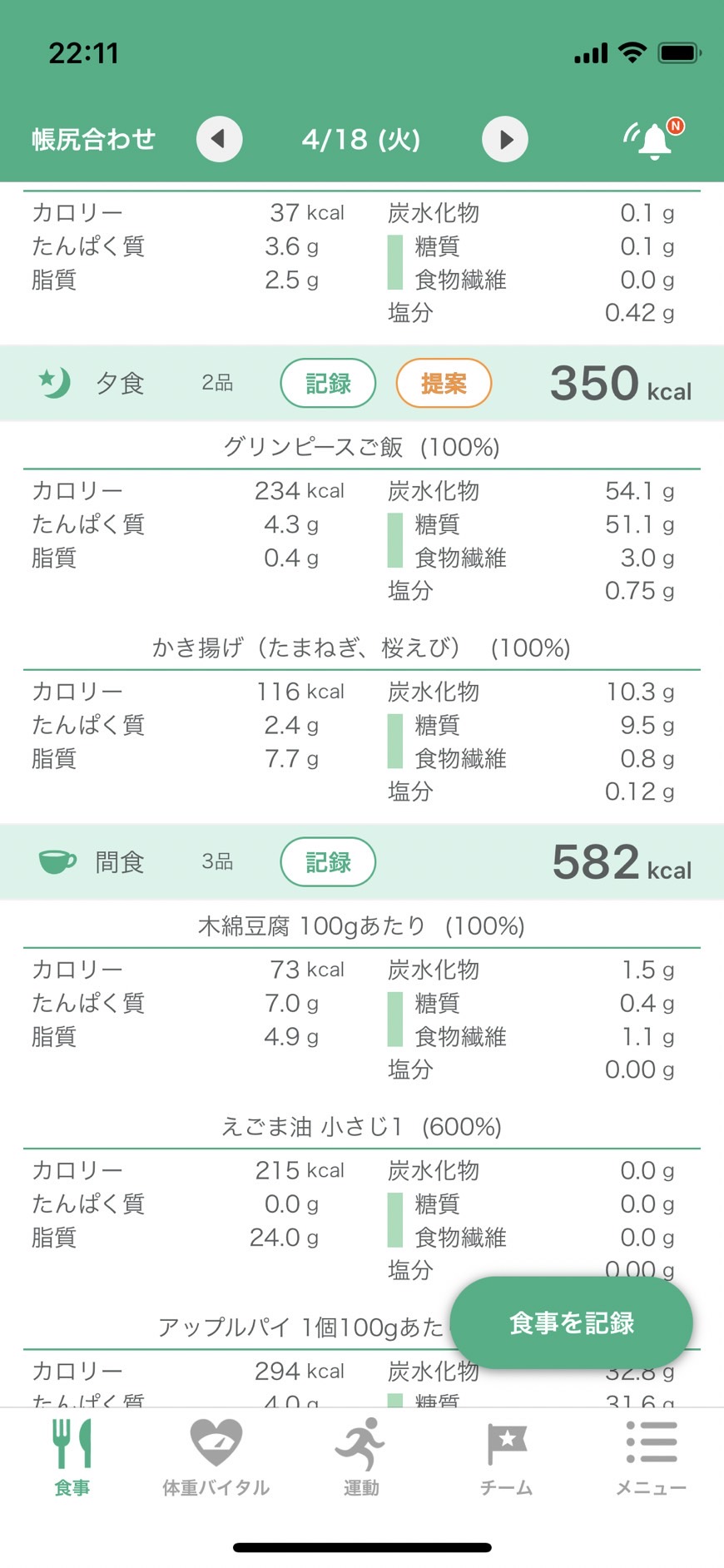Switch to the チーム tab
This screenshot has height=1568, width=724.
coord(506,1457)
